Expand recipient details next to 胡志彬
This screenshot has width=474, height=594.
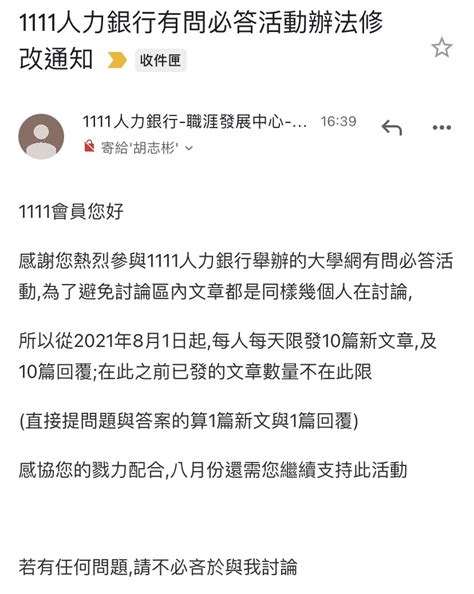coord(189,148)
